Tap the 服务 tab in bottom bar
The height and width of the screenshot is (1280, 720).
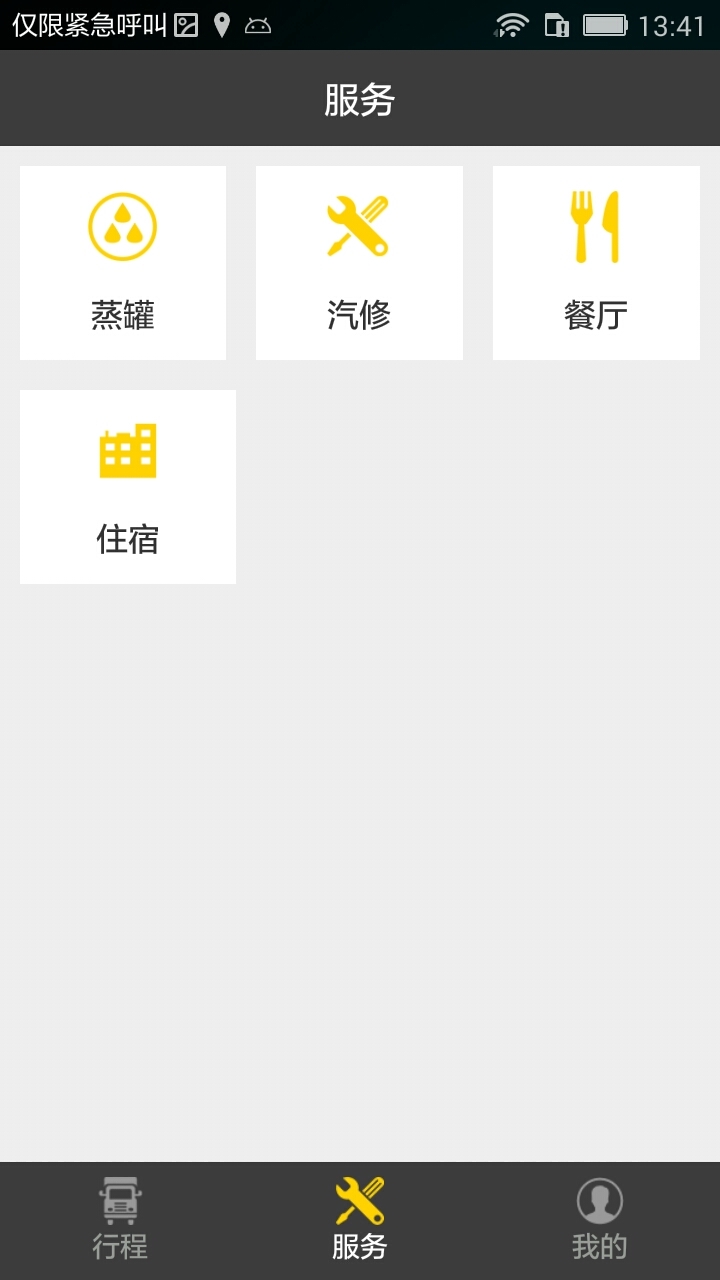[x=359, y=1220]
